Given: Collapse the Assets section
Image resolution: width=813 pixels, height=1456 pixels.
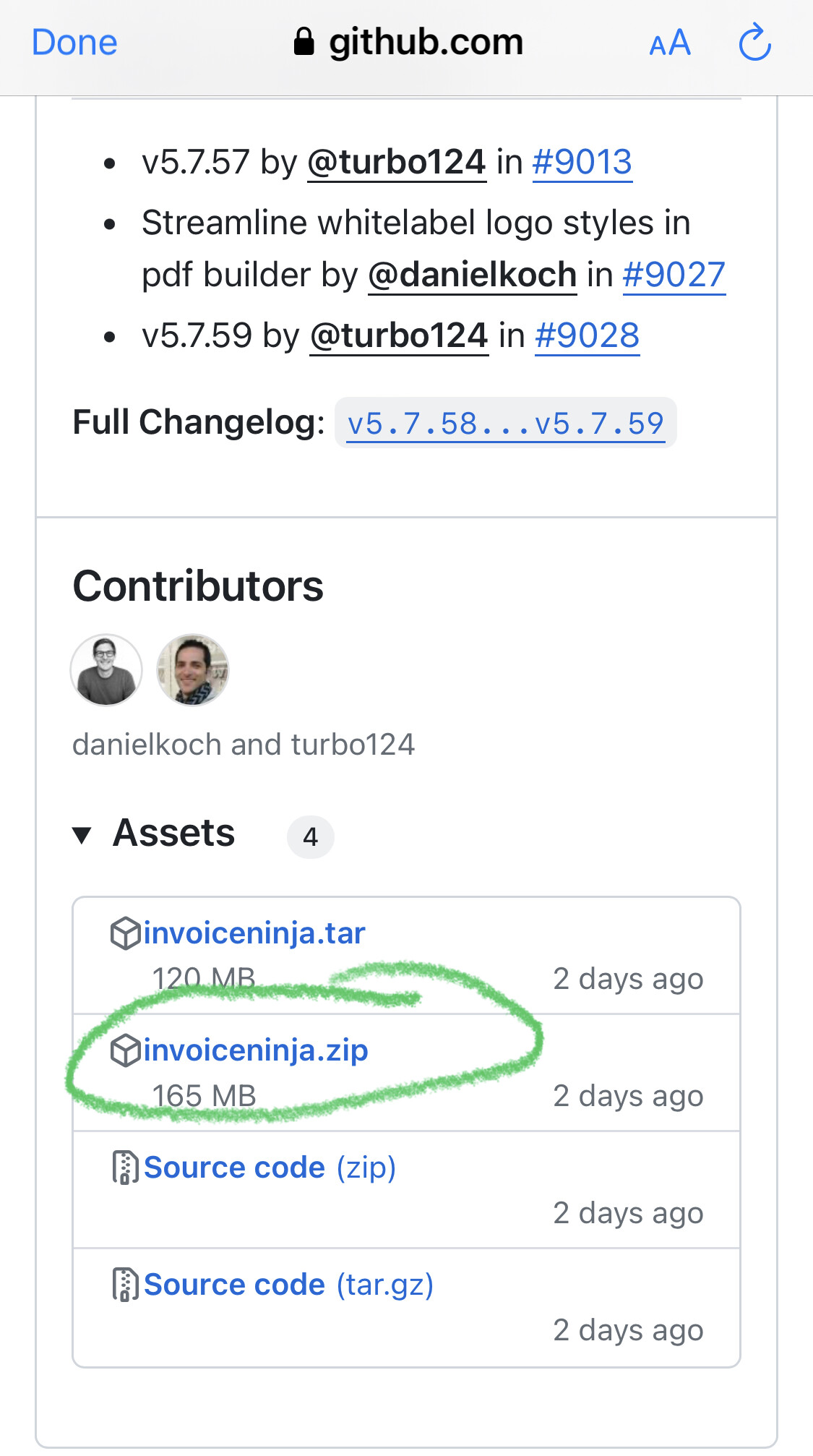Looking at the screenshot, I should tap(154, 834).
